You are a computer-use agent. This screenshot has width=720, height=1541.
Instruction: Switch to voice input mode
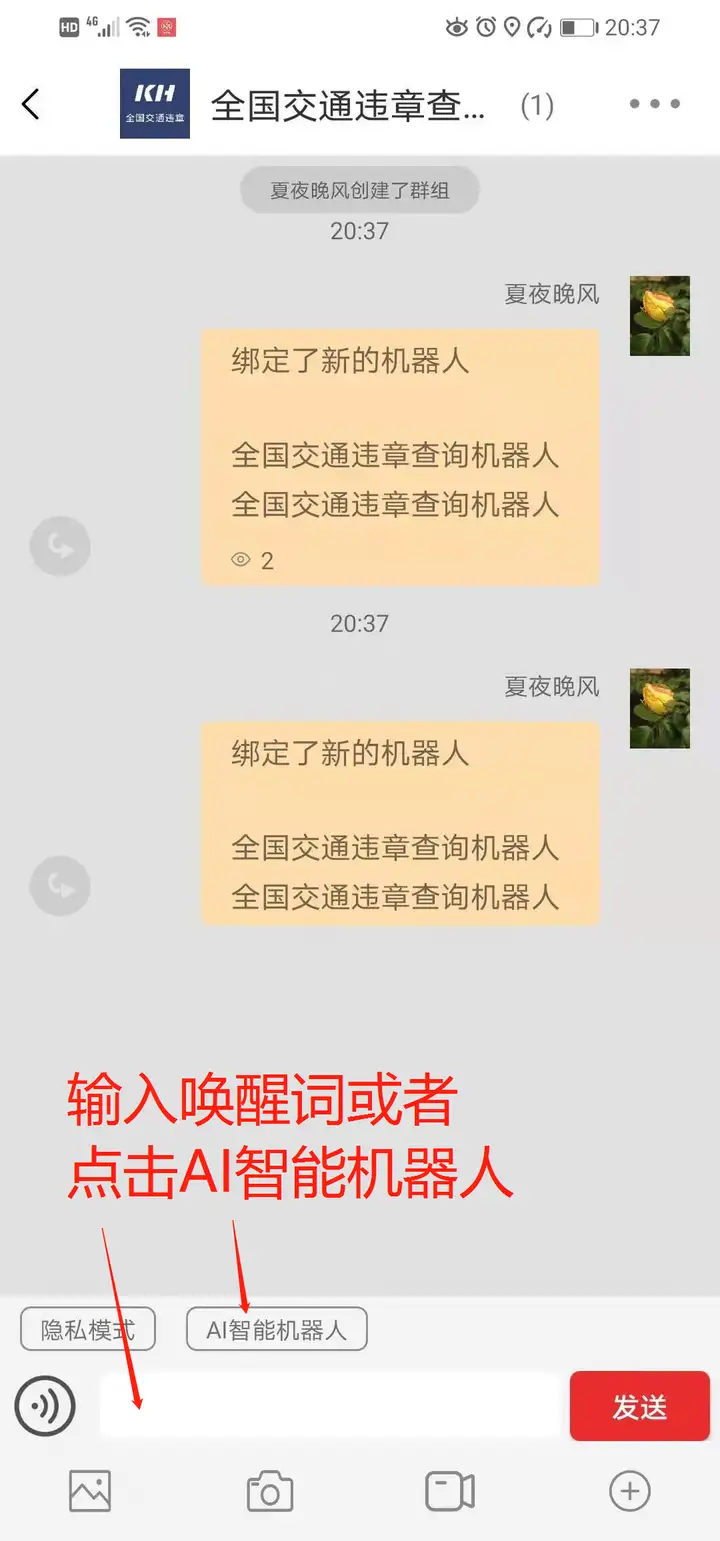click(x=45, y=1406)
